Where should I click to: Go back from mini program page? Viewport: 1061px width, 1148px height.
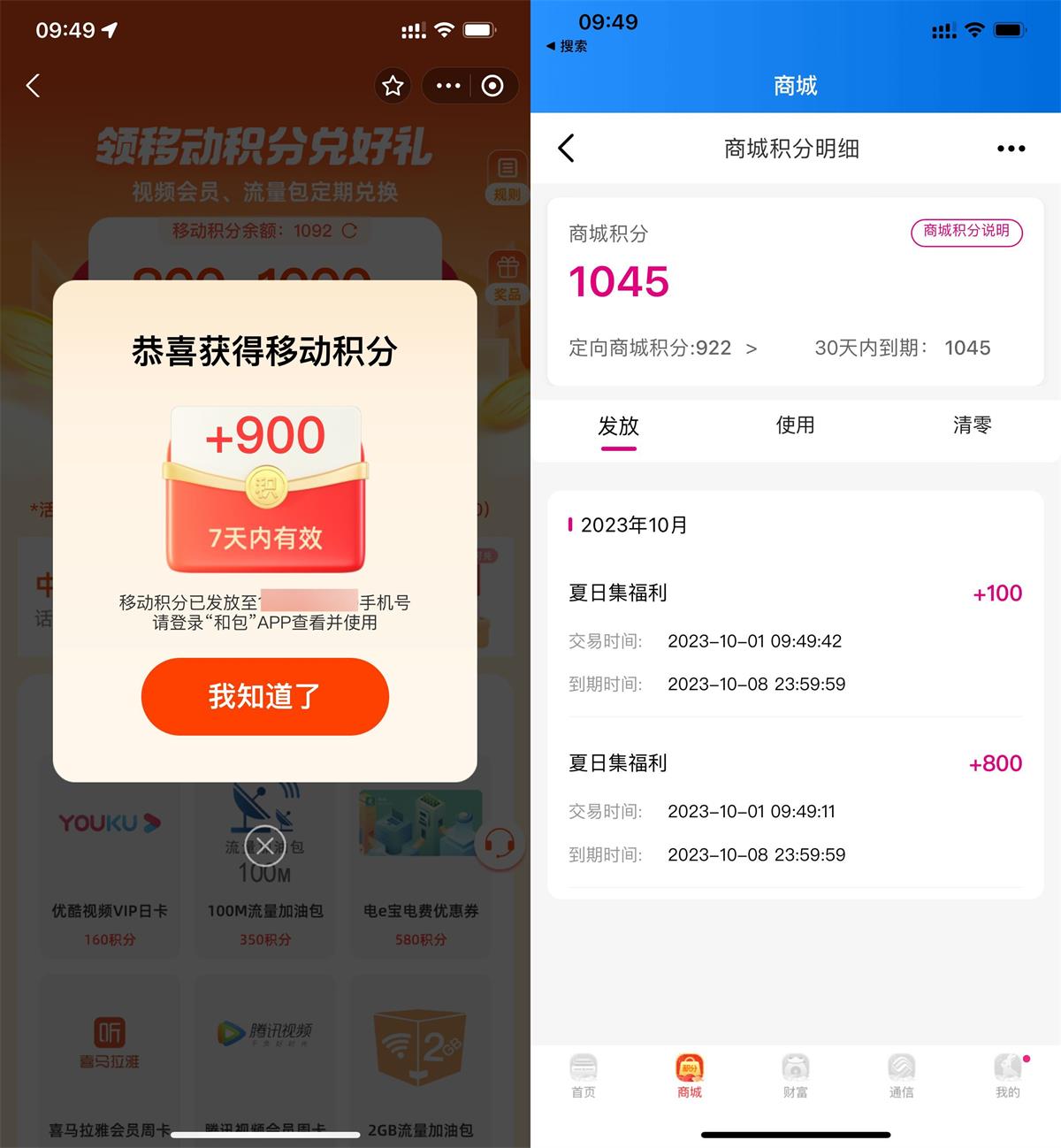(x=34, y=86)
